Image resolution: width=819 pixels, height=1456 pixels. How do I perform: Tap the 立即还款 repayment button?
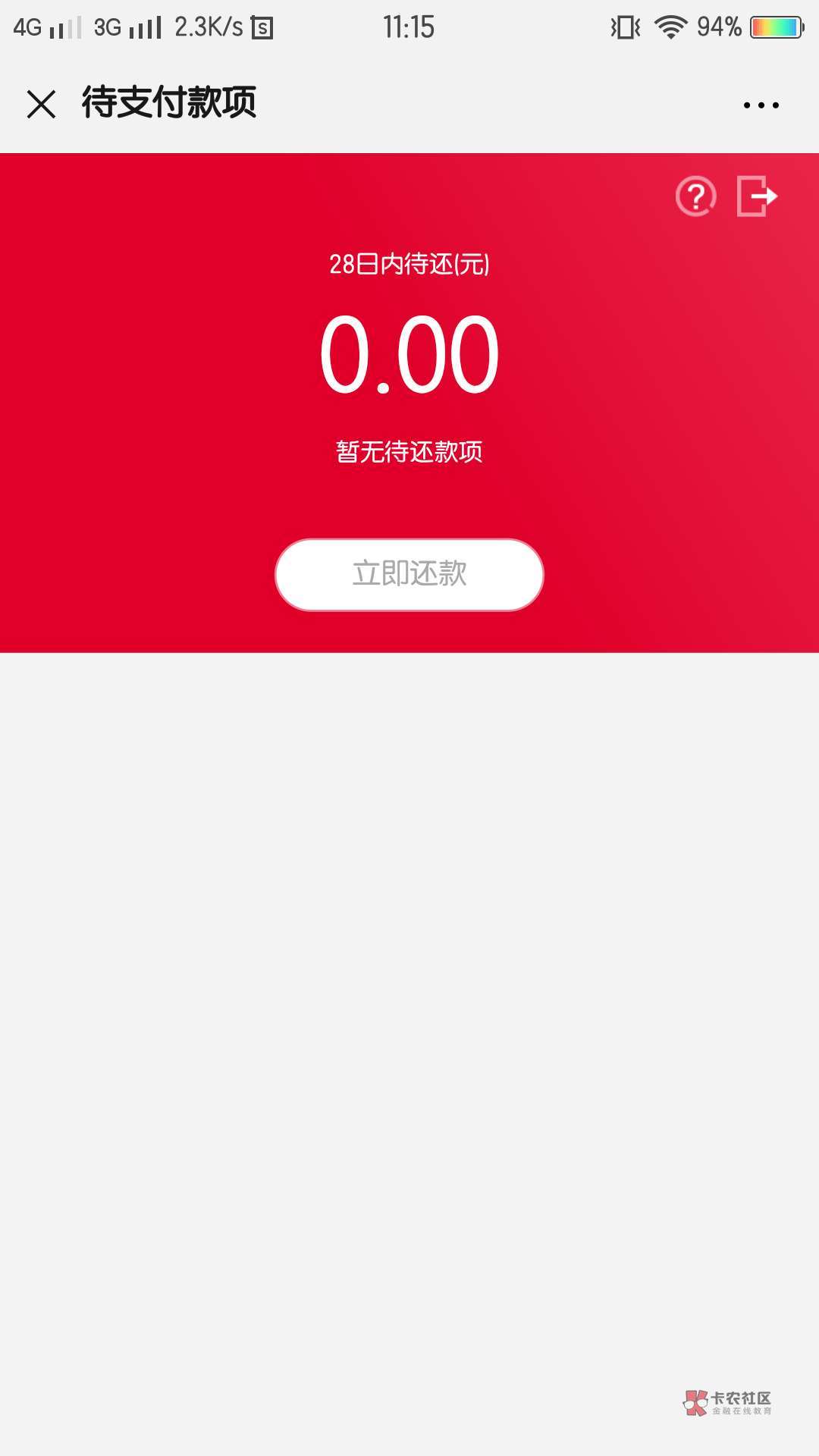tap(408, 575)
